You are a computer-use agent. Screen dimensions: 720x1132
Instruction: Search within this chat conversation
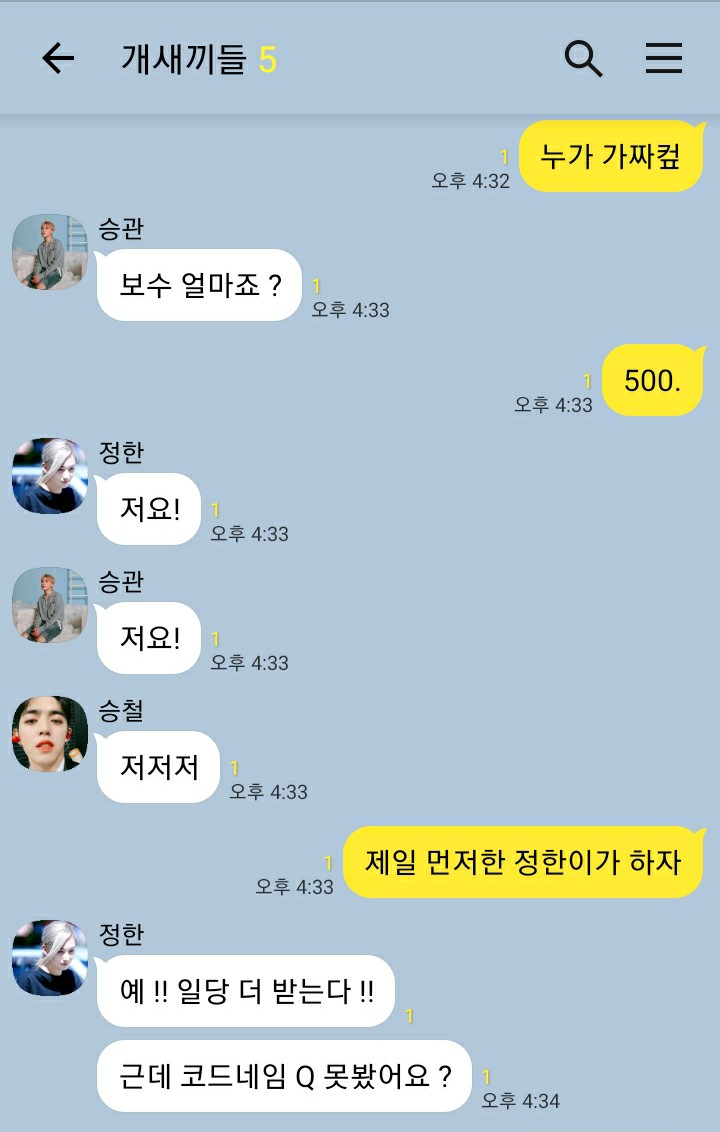point(583,59)
